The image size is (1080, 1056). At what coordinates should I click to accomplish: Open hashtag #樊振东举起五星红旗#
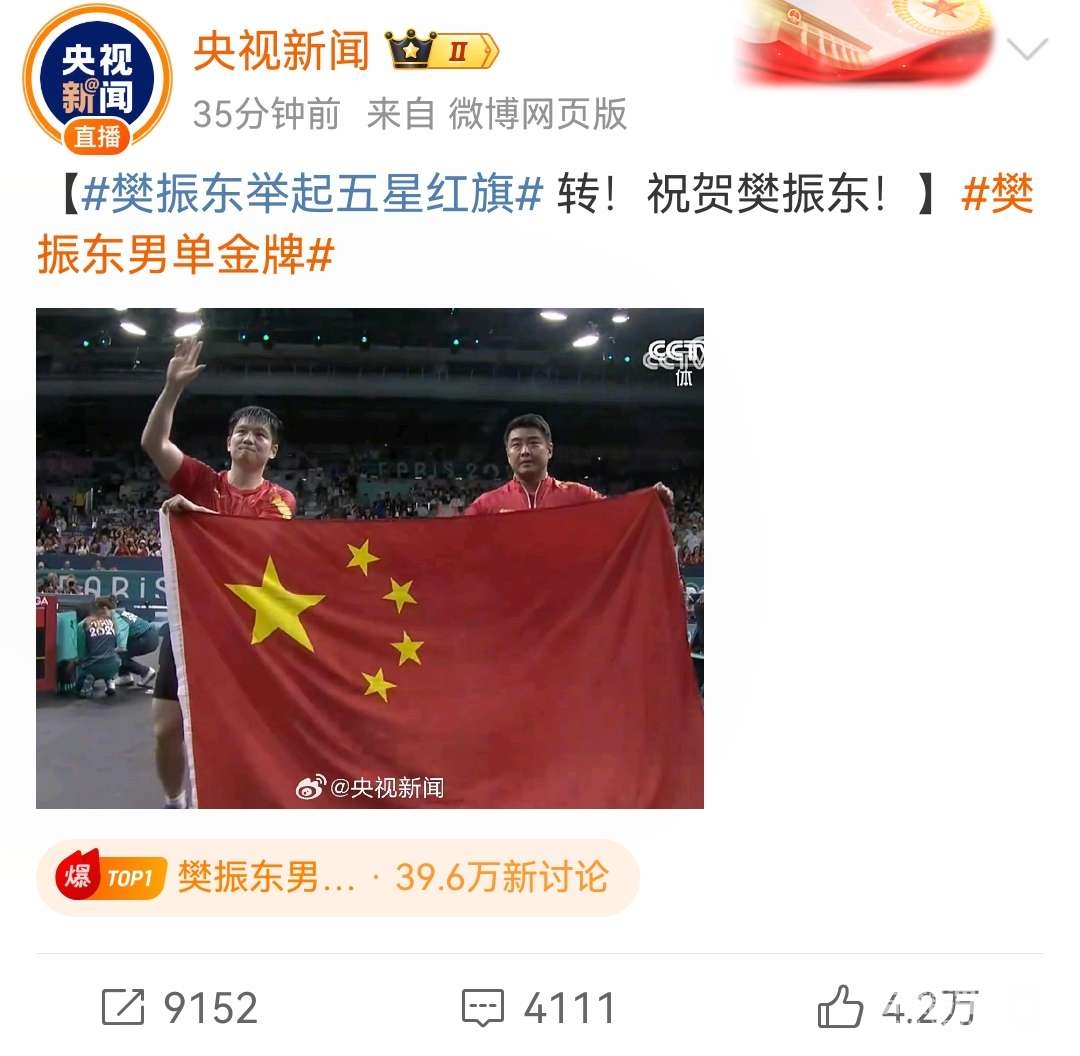[x=313, y=194]
